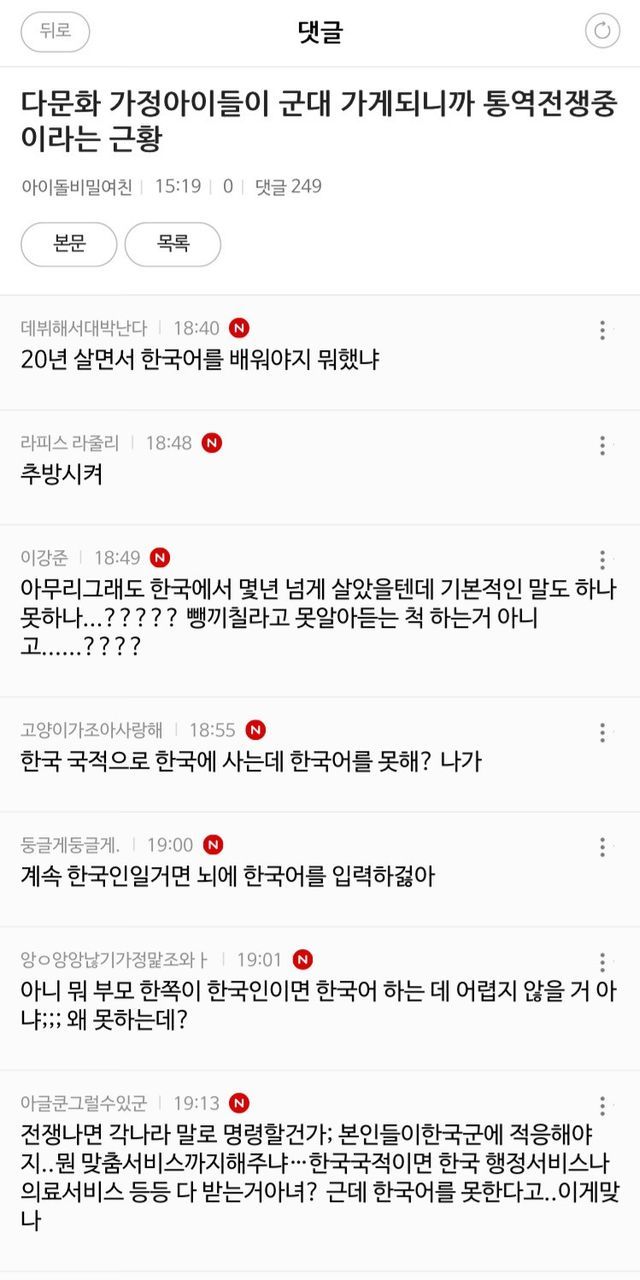Open options for 둥글게둥글게's comment

click(x=602, y=847)
